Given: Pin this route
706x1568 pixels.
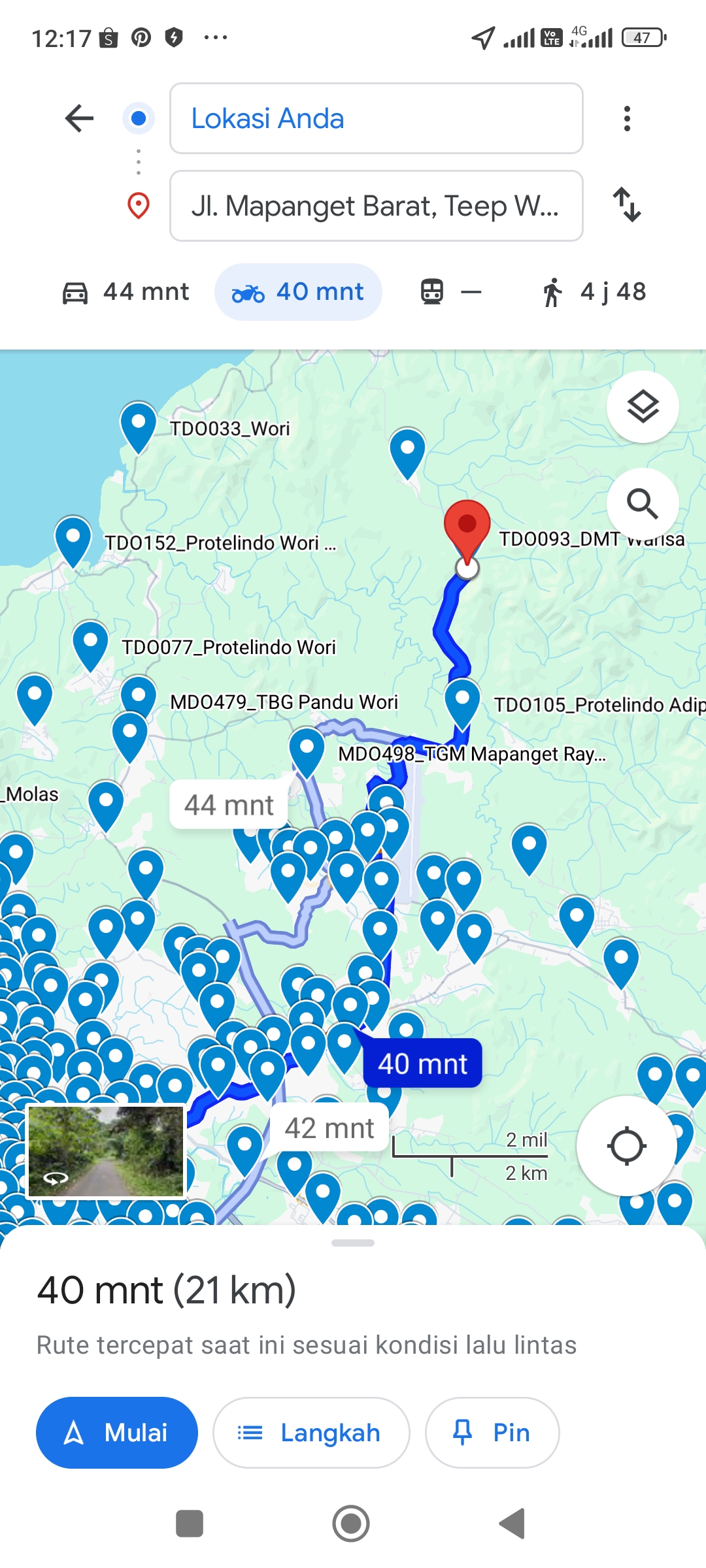Looking at the screenshot, I should 492,1433.
